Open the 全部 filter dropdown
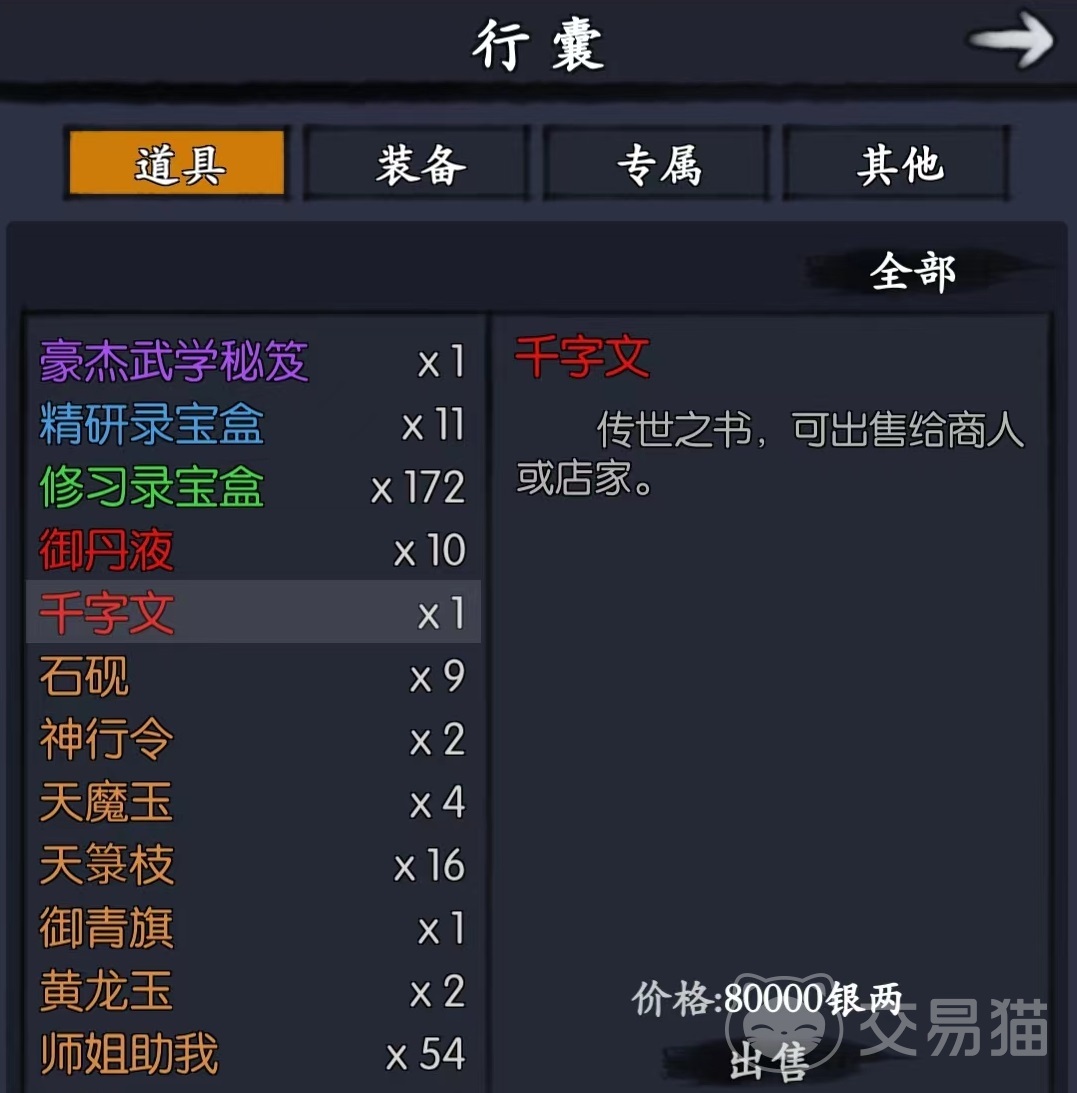Screen dimensions: 1077x1093 click(912, 272)
